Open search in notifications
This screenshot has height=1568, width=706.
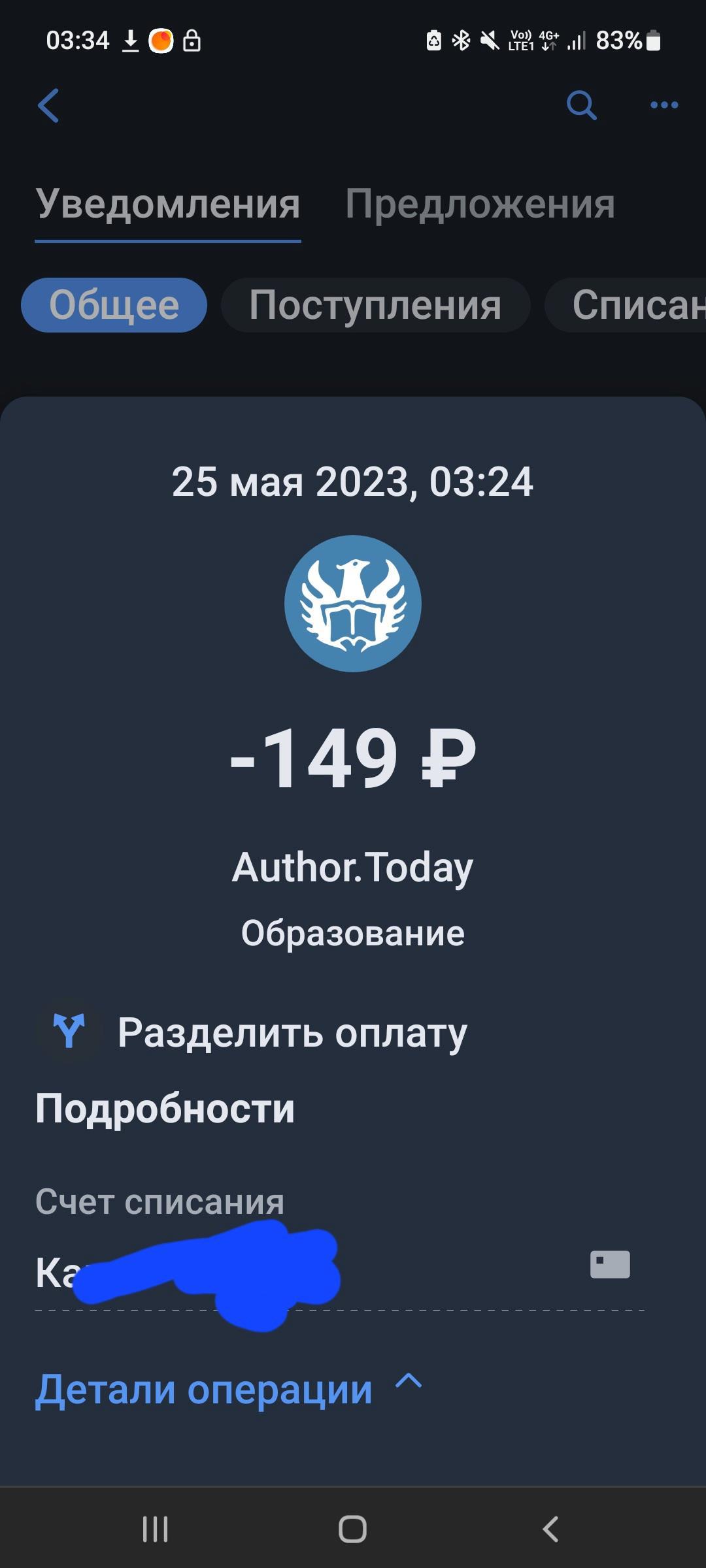click(581, 105)
